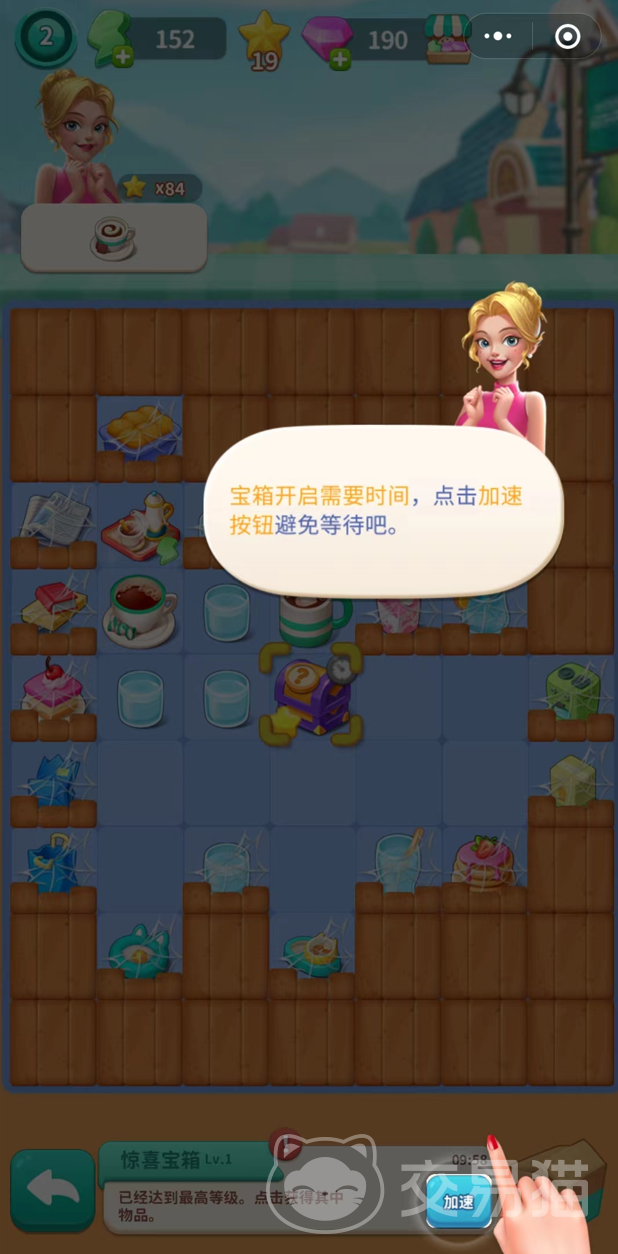Select the brown coffee cup tile
618x1254 pixels.
point(139,607)
